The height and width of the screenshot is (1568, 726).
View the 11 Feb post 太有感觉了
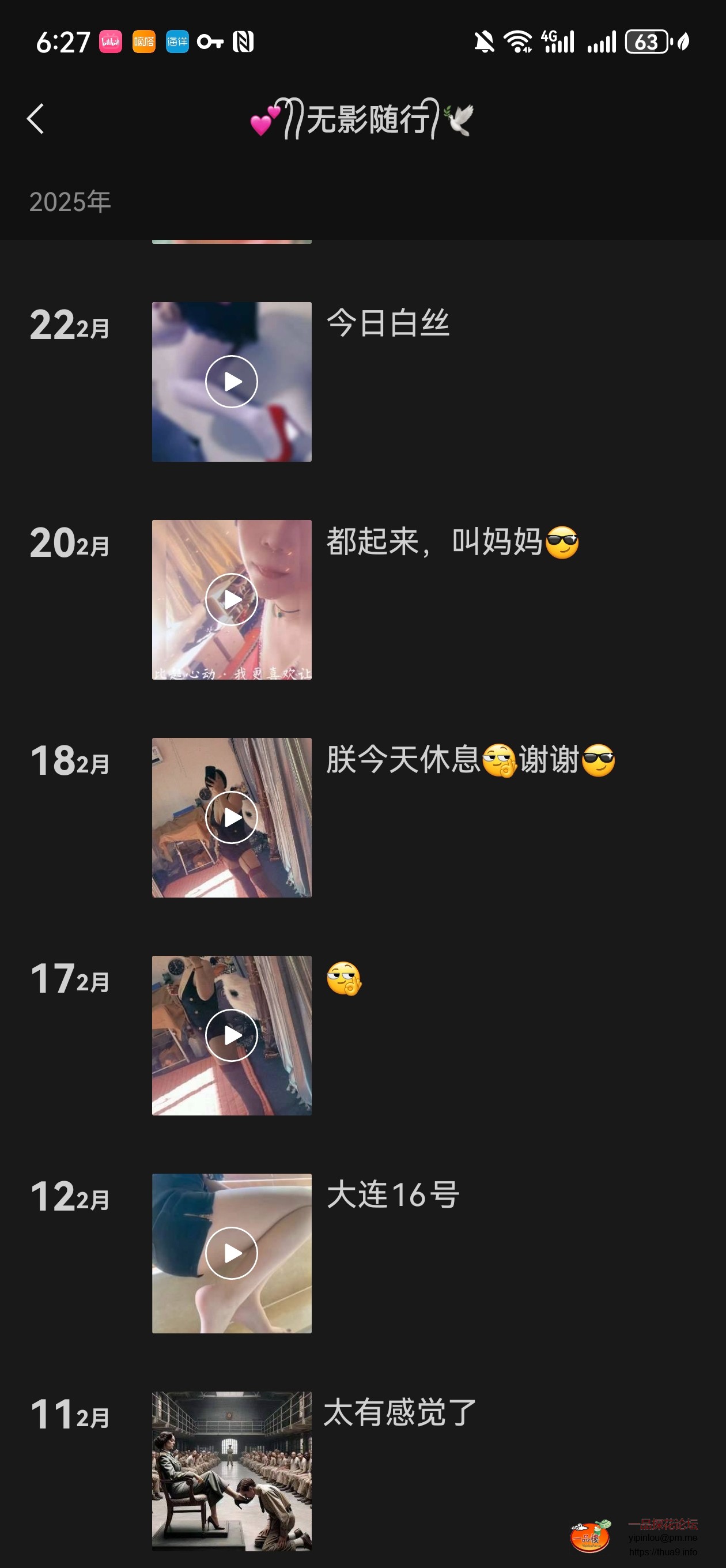click(231, 1470)
